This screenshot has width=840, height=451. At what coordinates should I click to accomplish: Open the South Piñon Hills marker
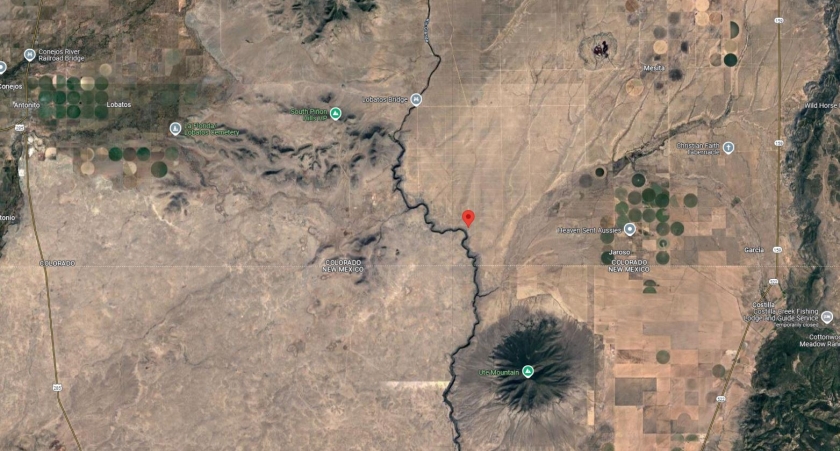coord(336,113)
